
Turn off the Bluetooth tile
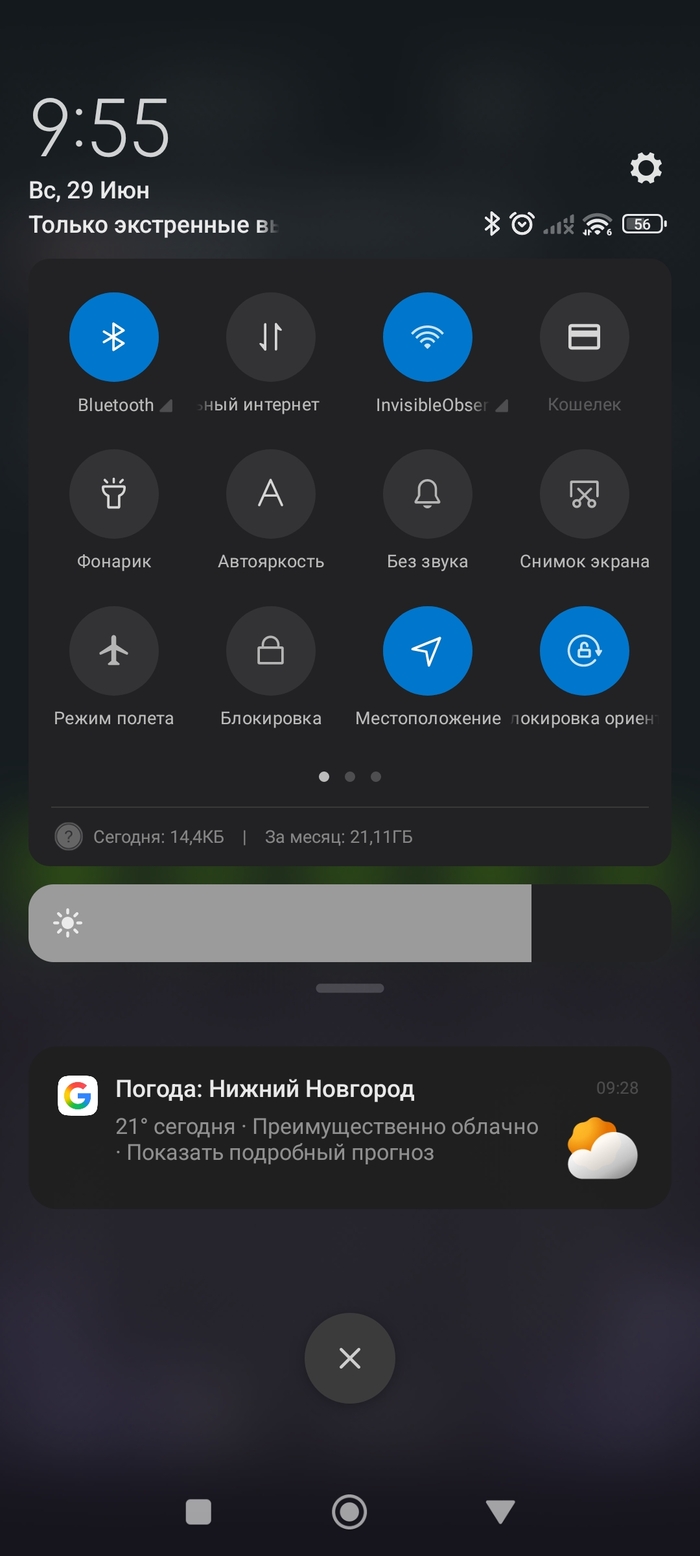point(114,337)
